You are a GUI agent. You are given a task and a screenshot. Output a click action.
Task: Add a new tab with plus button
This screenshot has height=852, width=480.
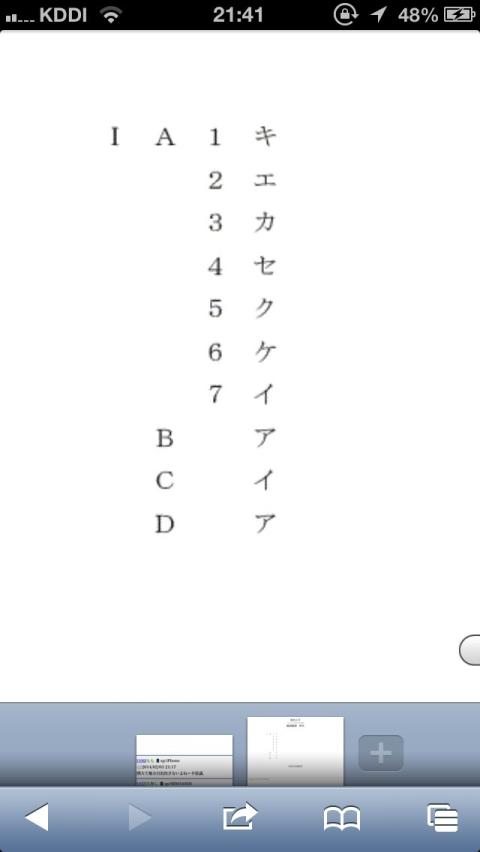[381, 753]
